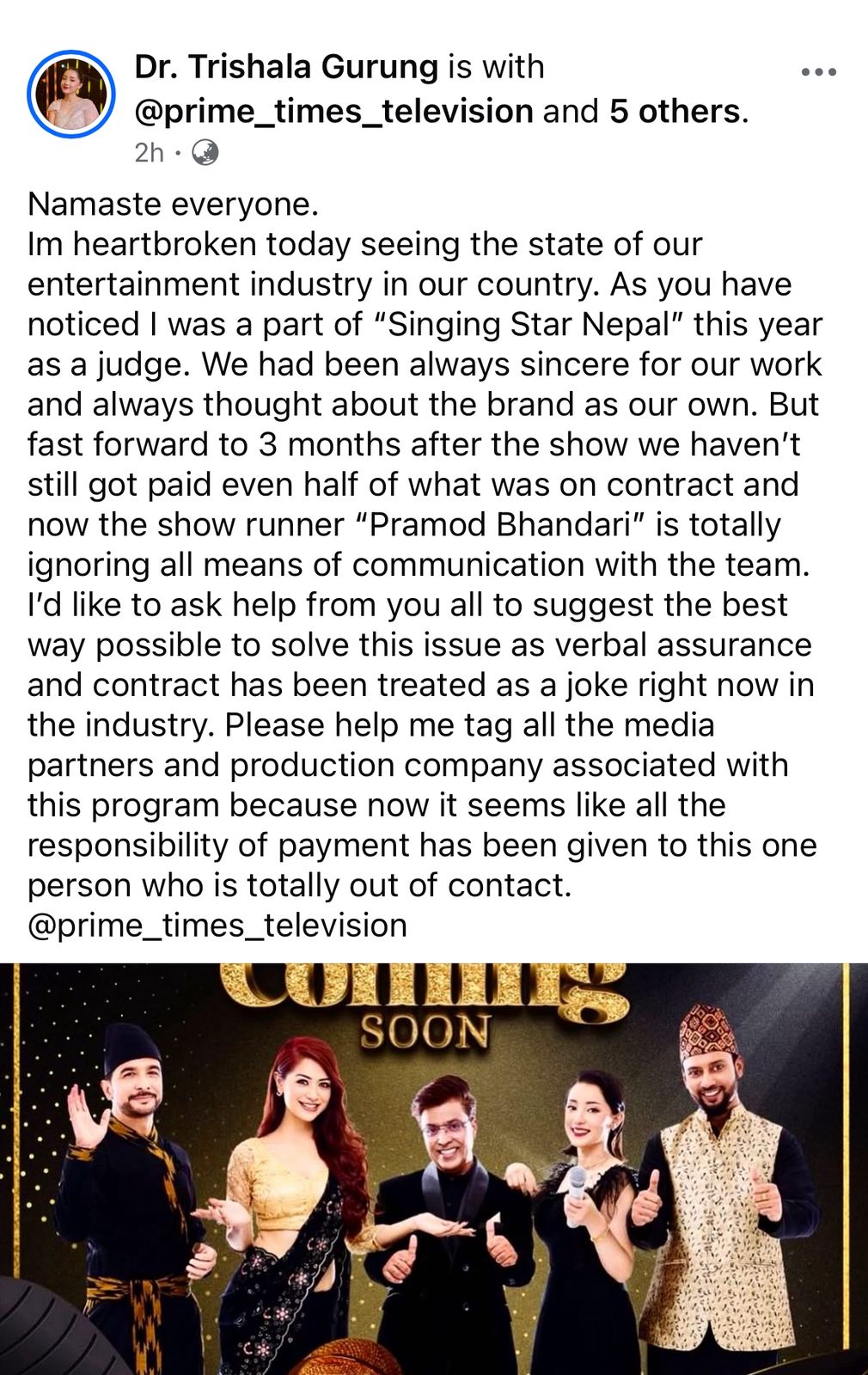Open Dr. Trishala Gurung's profile picture
Viewport: 868px width, 1375px height.
(70, 94)
